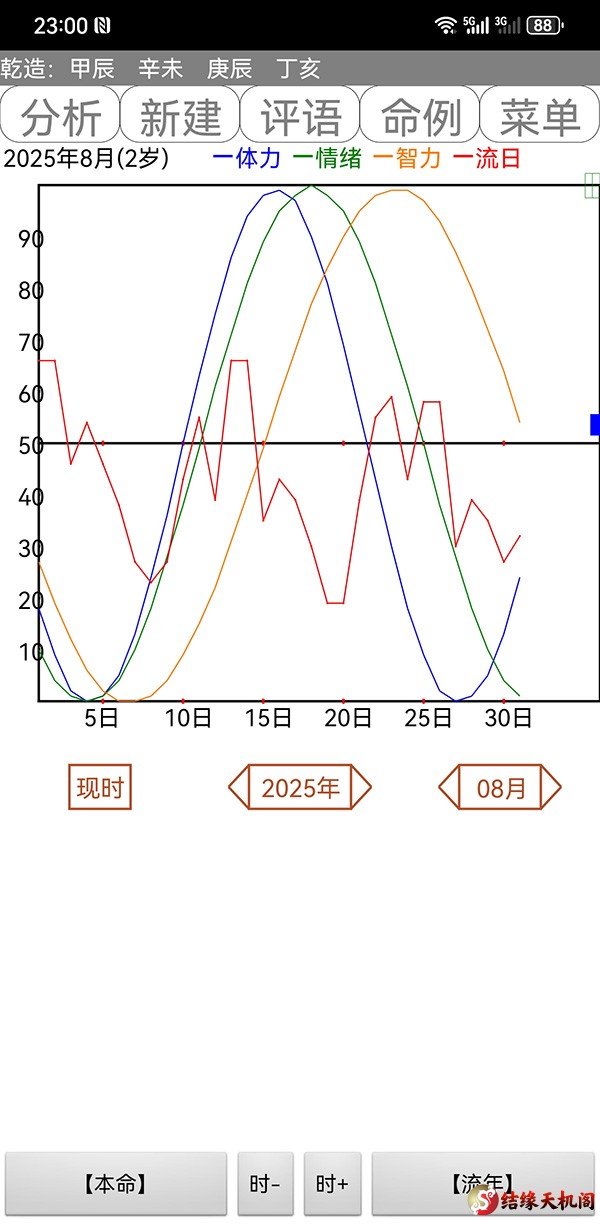Advance to the year after 2025年
The height and width of the screenshot is (1224, 600).
click(x=361, y=787)
